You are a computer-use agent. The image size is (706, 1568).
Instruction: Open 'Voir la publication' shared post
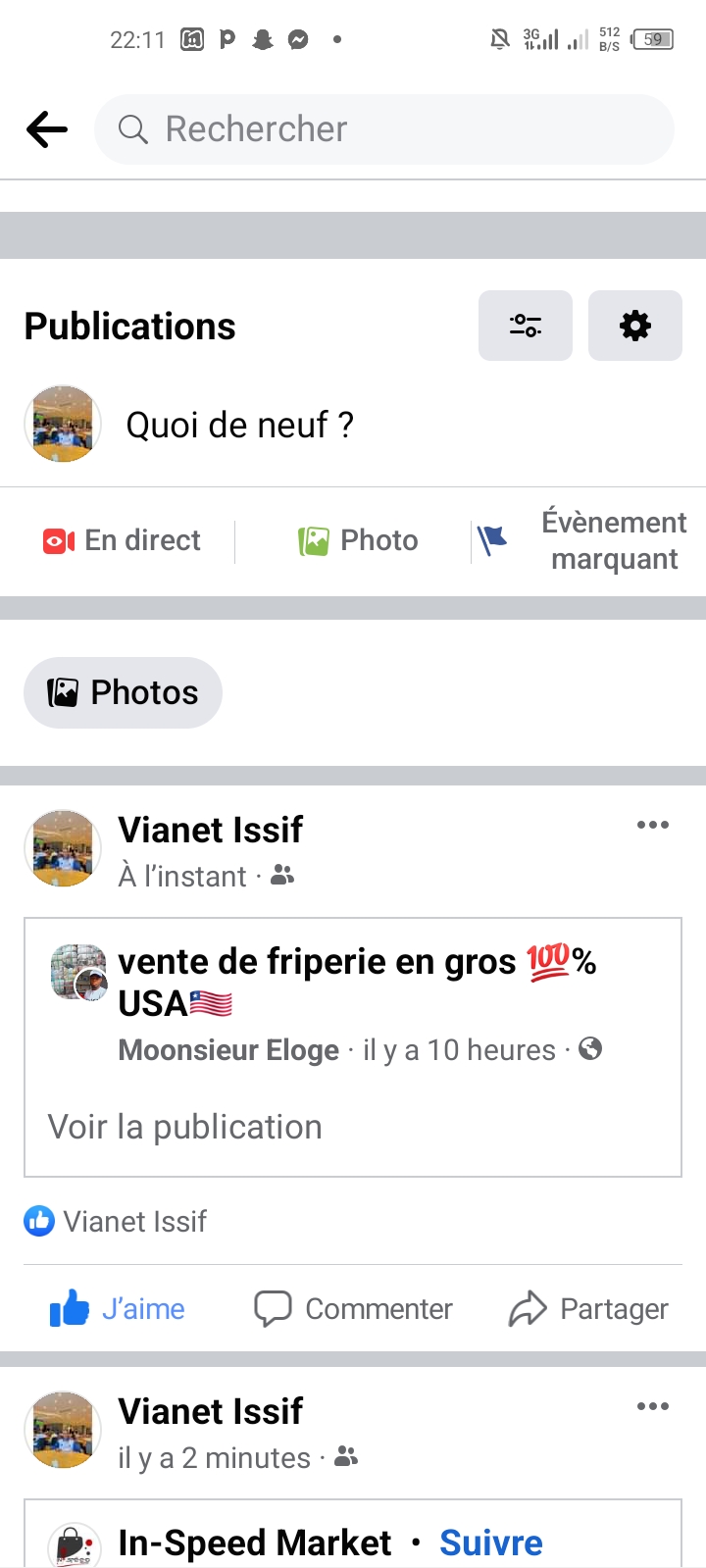coord(185,1127)
